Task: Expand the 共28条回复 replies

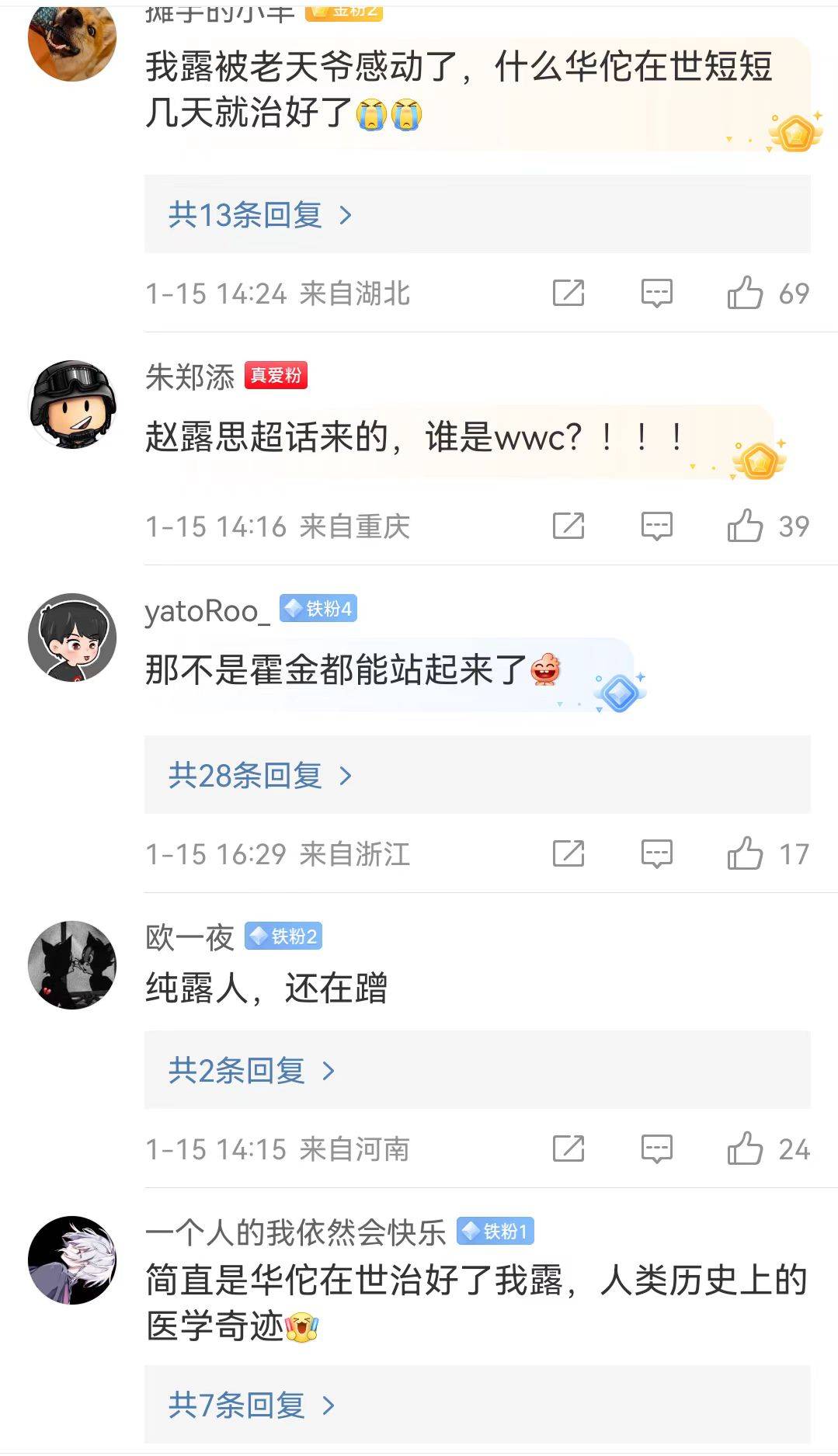Action: coord(260,775)
